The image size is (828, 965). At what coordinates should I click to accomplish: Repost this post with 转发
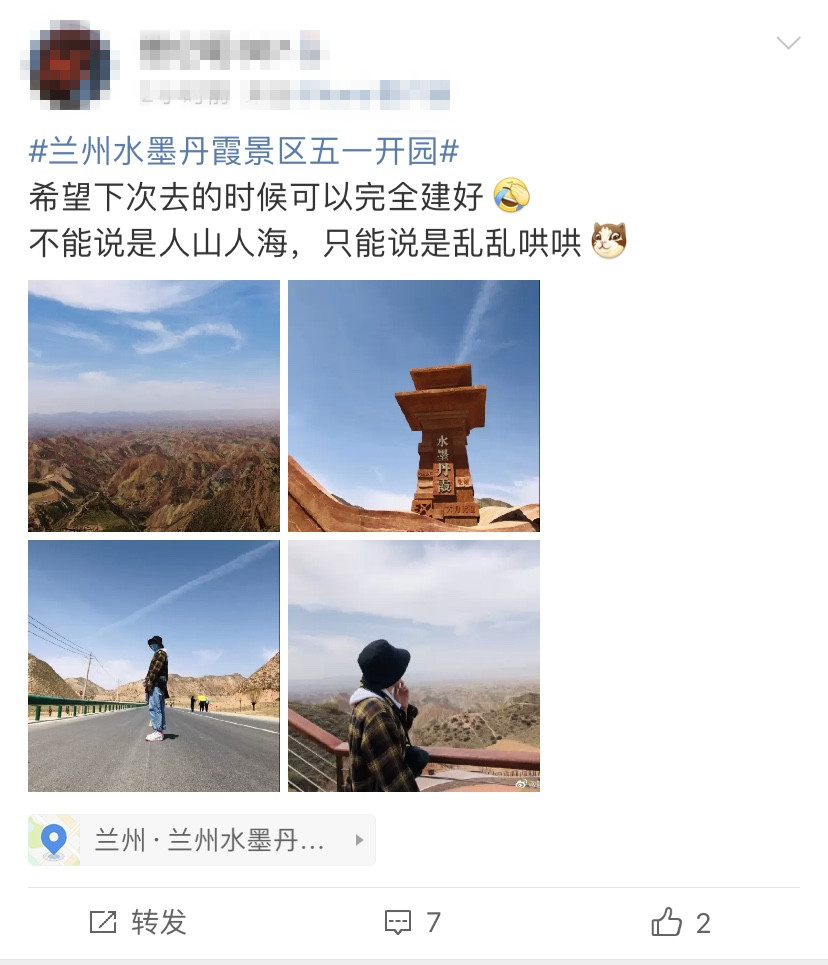(x=138, y=922)
